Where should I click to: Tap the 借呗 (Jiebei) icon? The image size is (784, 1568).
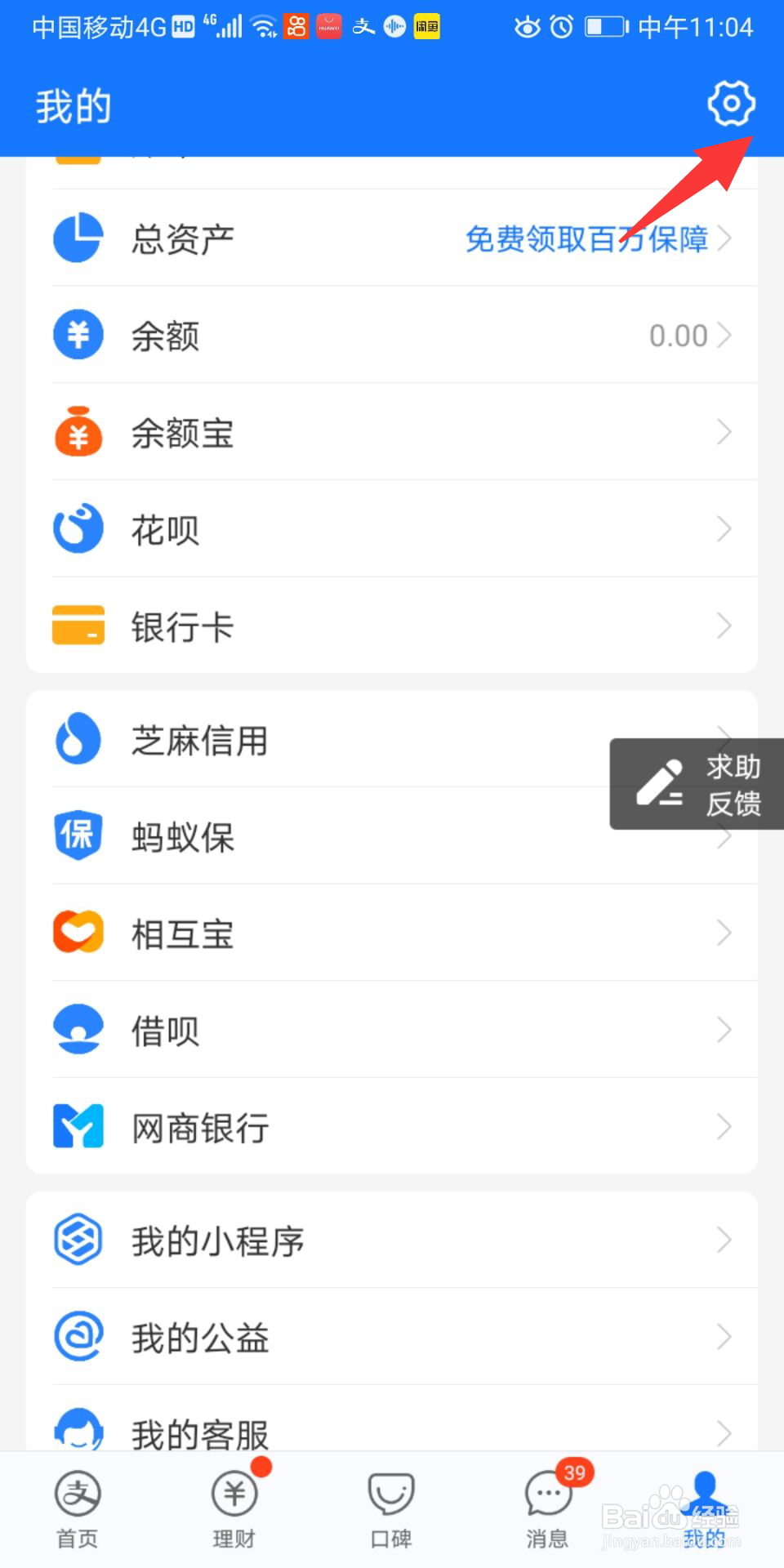tap(78, 1029)
